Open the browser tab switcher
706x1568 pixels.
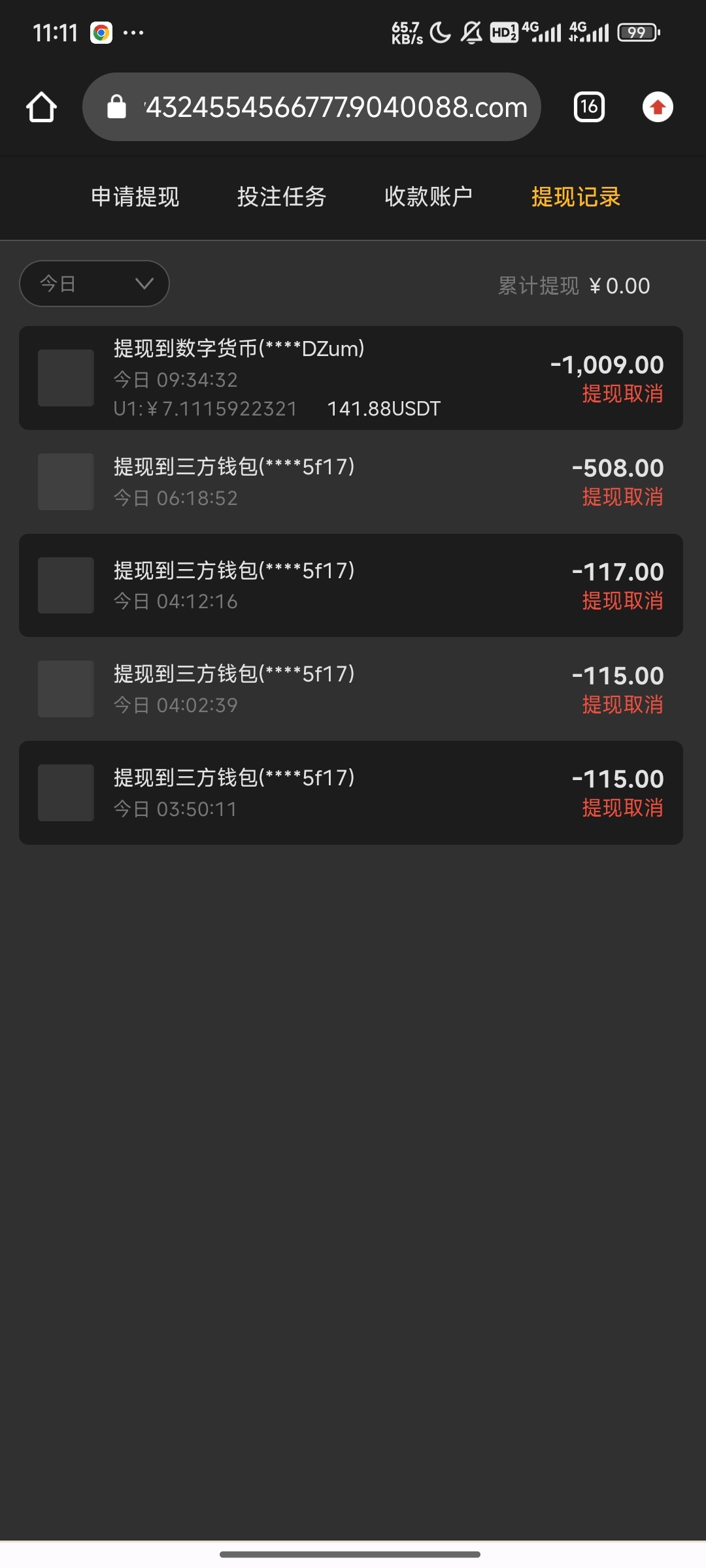(588, 107)
